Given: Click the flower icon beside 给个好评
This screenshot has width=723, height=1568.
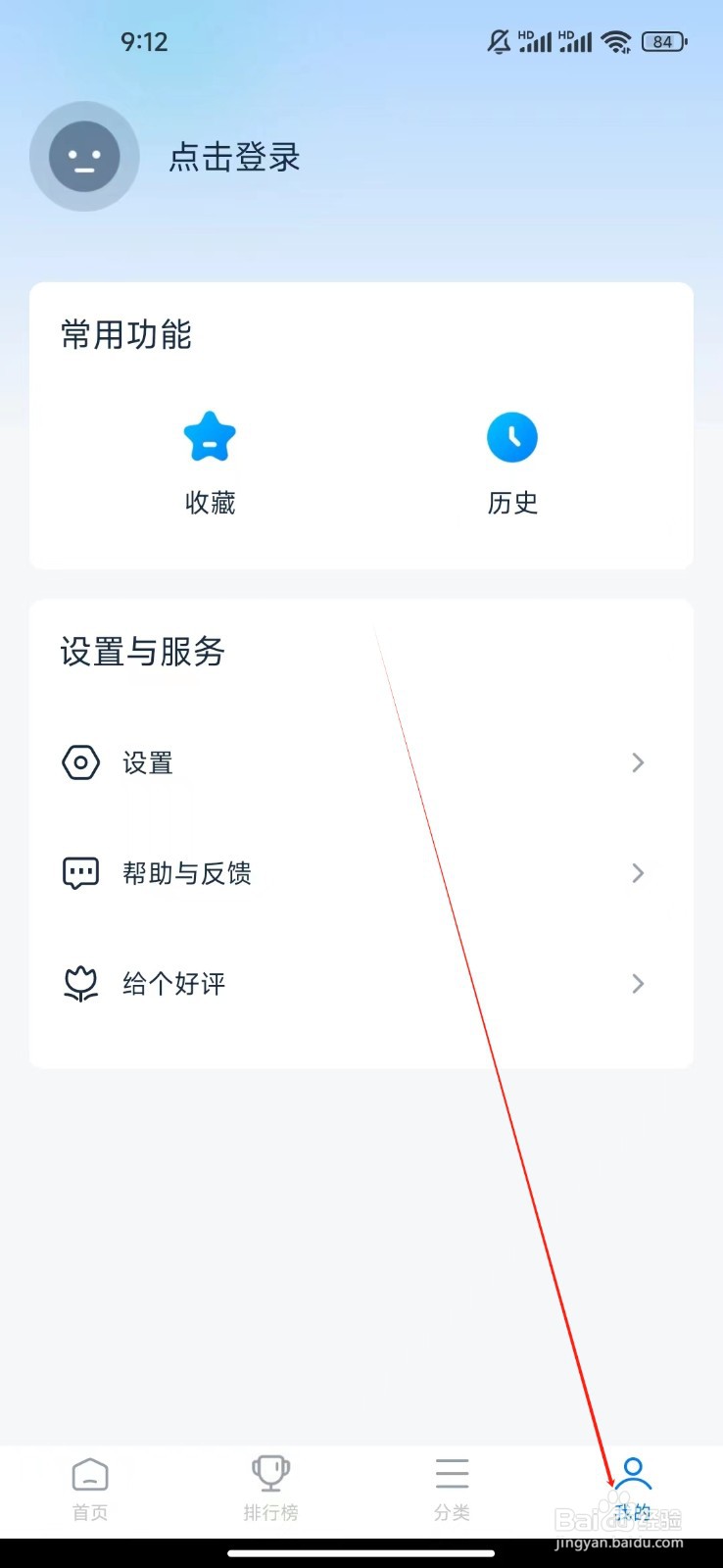Looking at the screenshot, I should pos(79,983).
